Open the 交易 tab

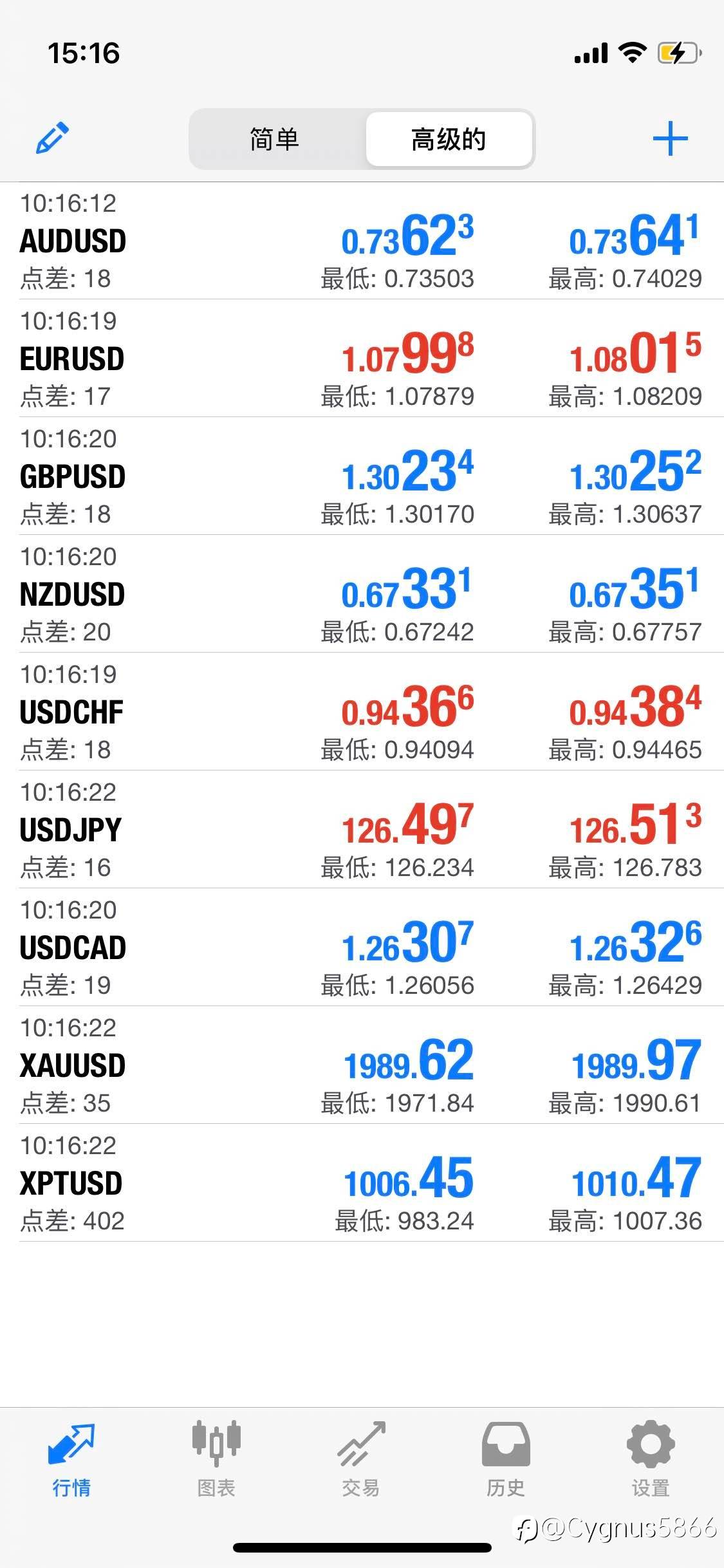pyautogui.click(x=361, y=1459)
